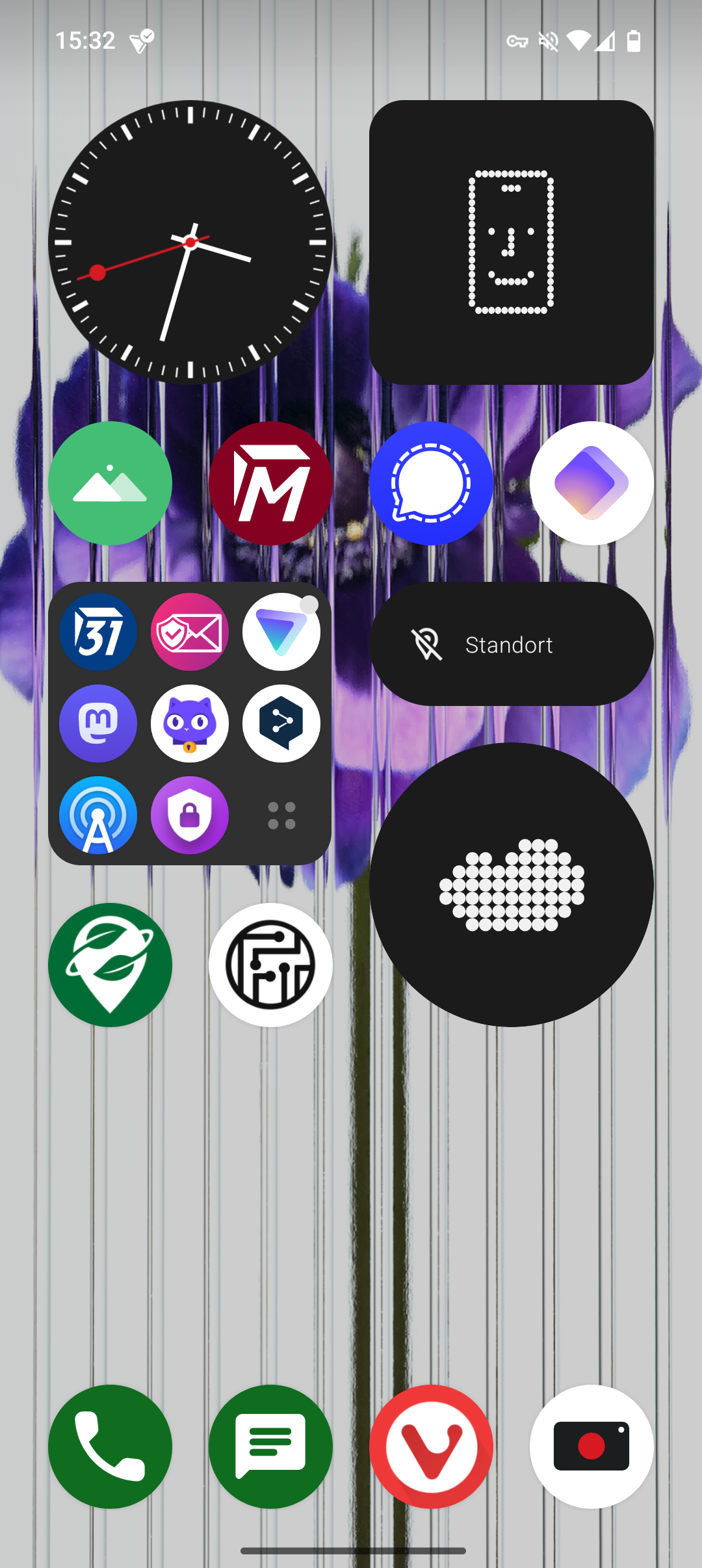Open the purple shield lock app
The height and width of the screenshot is (1568, 702).
tap(190, 815)
